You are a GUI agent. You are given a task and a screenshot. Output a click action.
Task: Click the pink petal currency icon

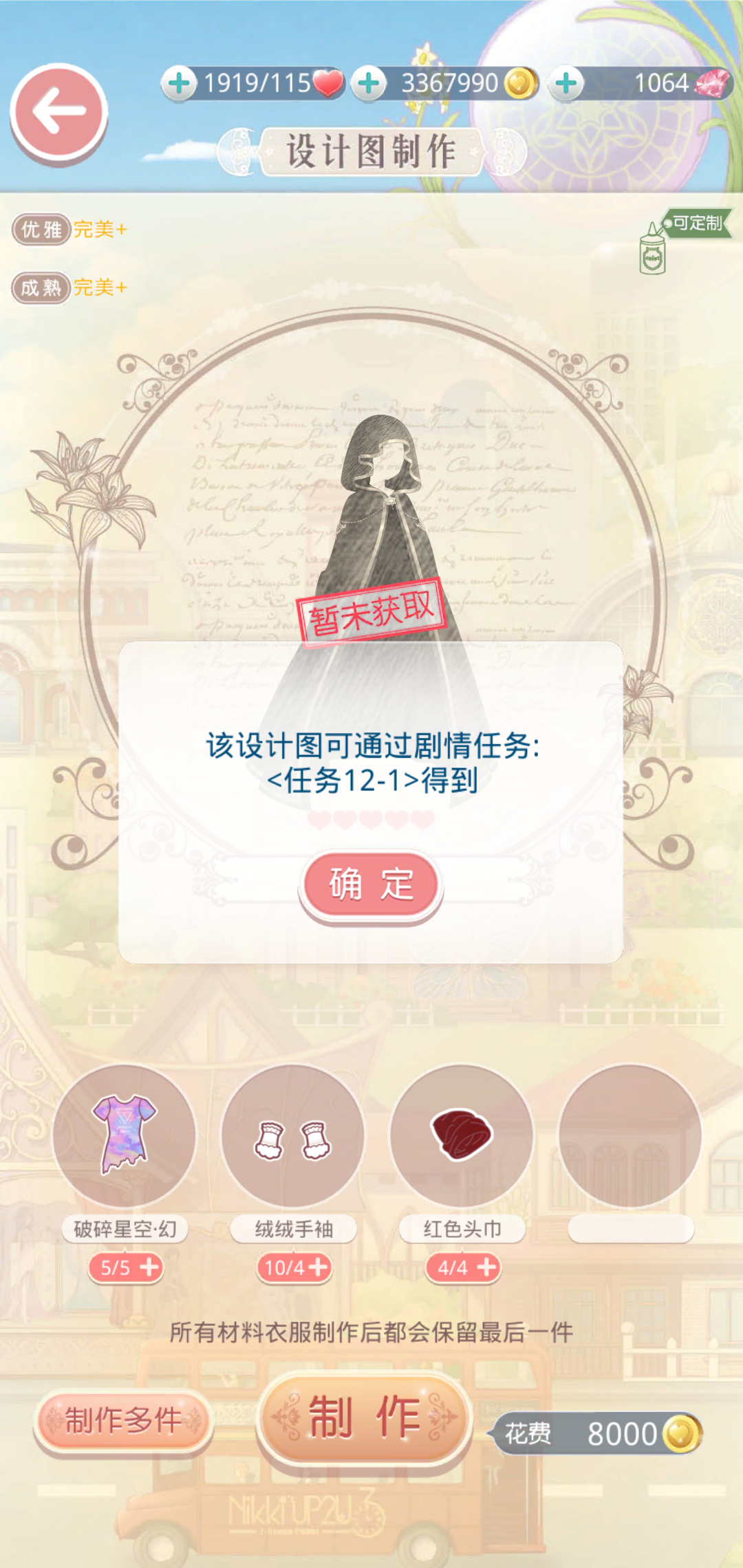pos(713,83)
